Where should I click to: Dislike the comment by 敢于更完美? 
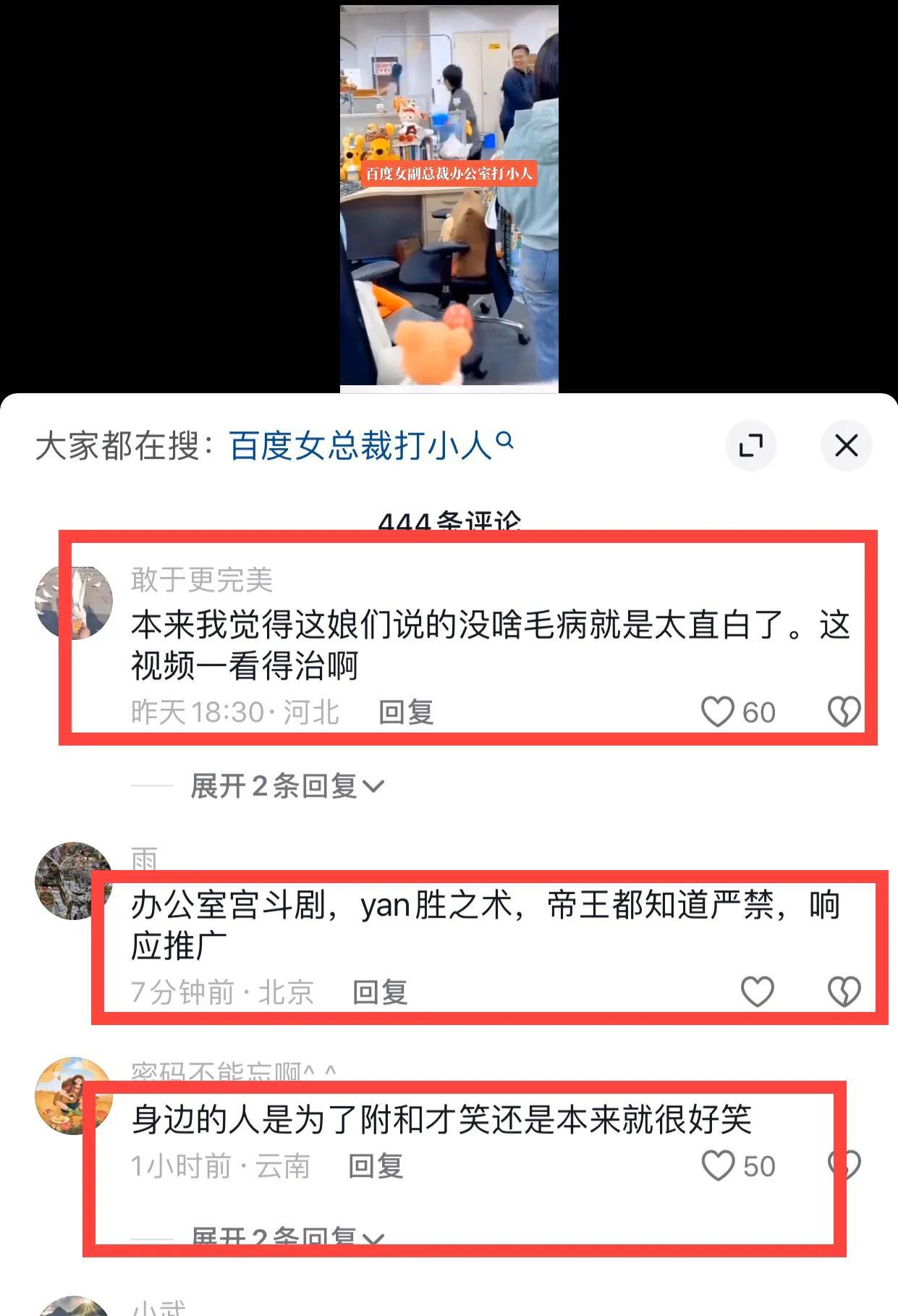tap(843, 712)
